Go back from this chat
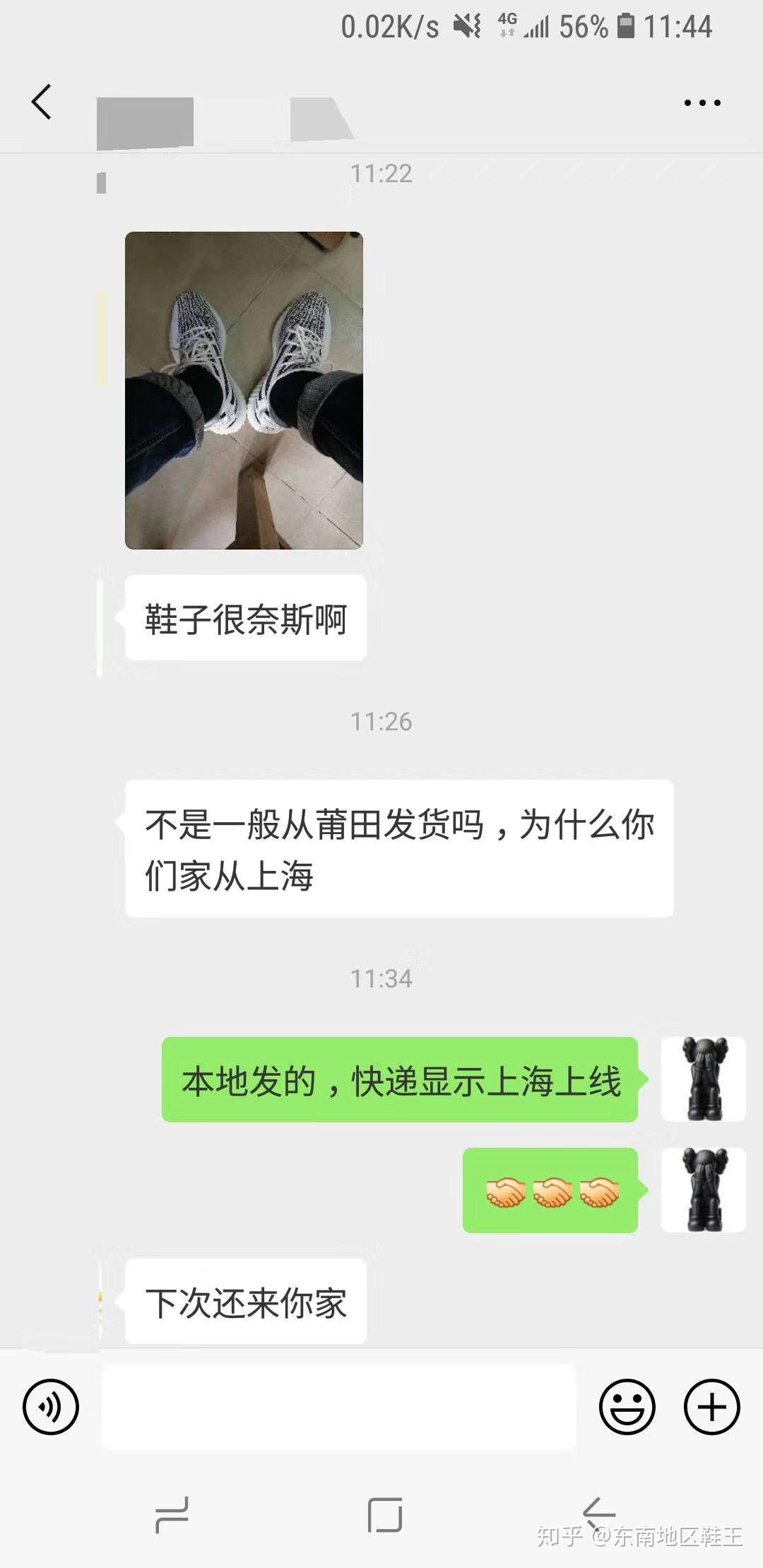 pos(42,102)
